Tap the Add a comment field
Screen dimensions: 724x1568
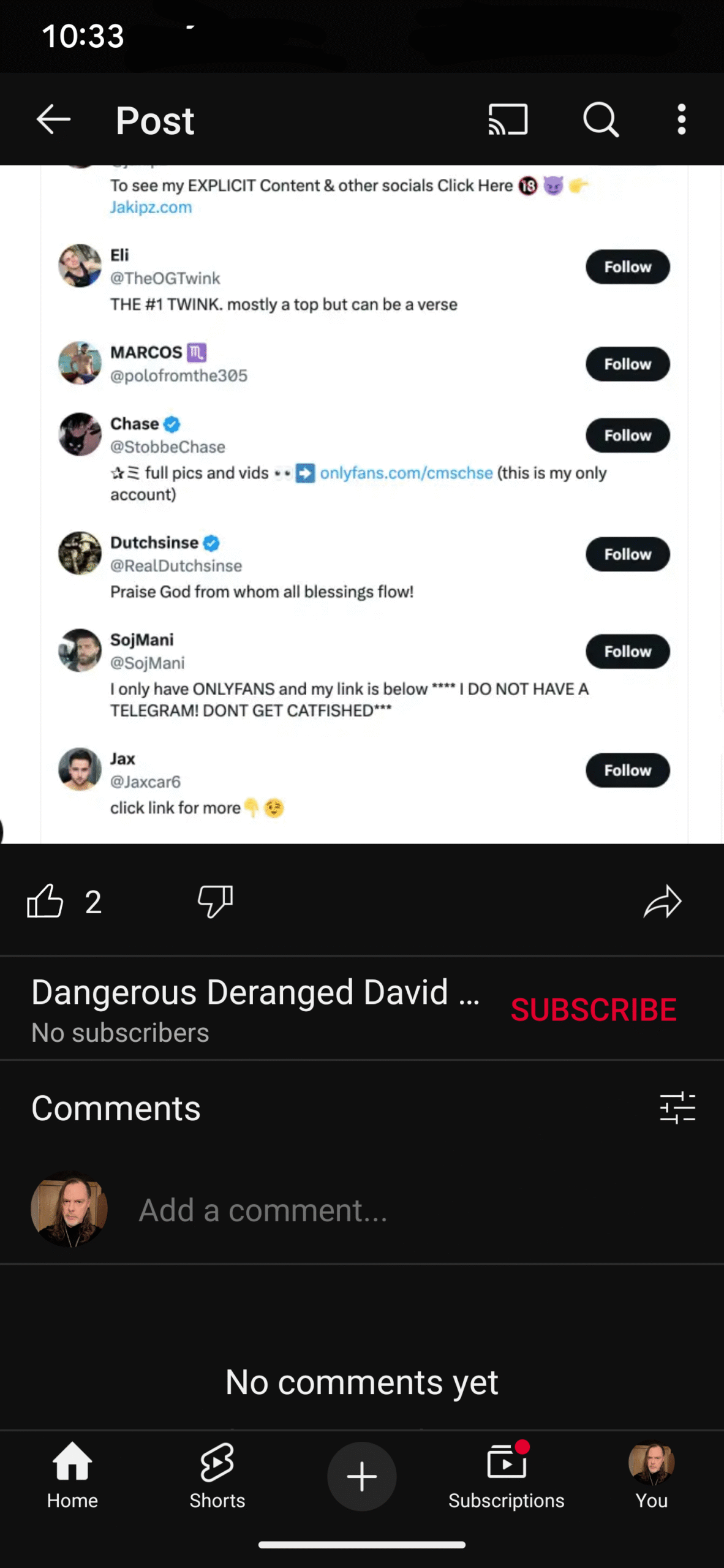(417, 1210)
